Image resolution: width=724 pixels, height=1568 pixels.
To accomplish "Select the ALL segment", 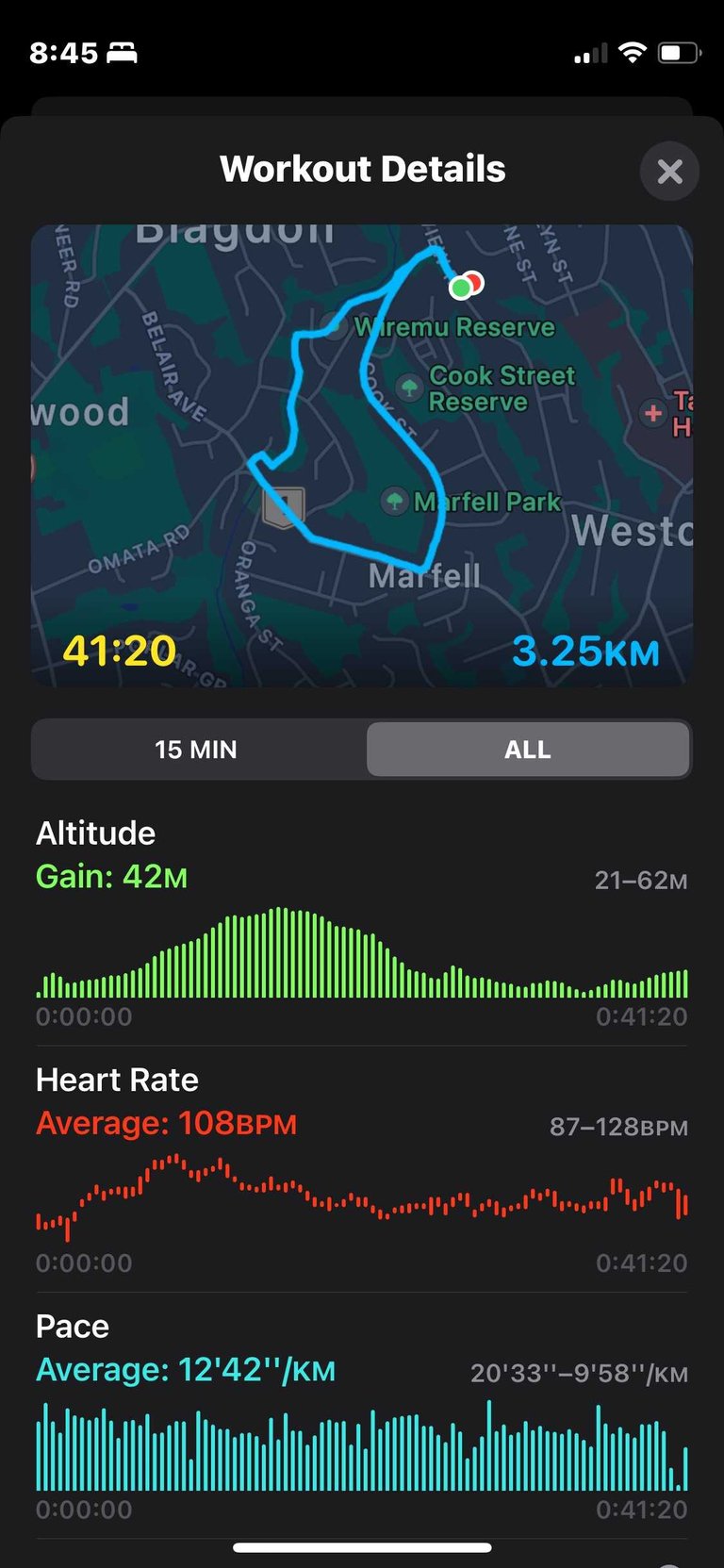I will pos(528,750).
